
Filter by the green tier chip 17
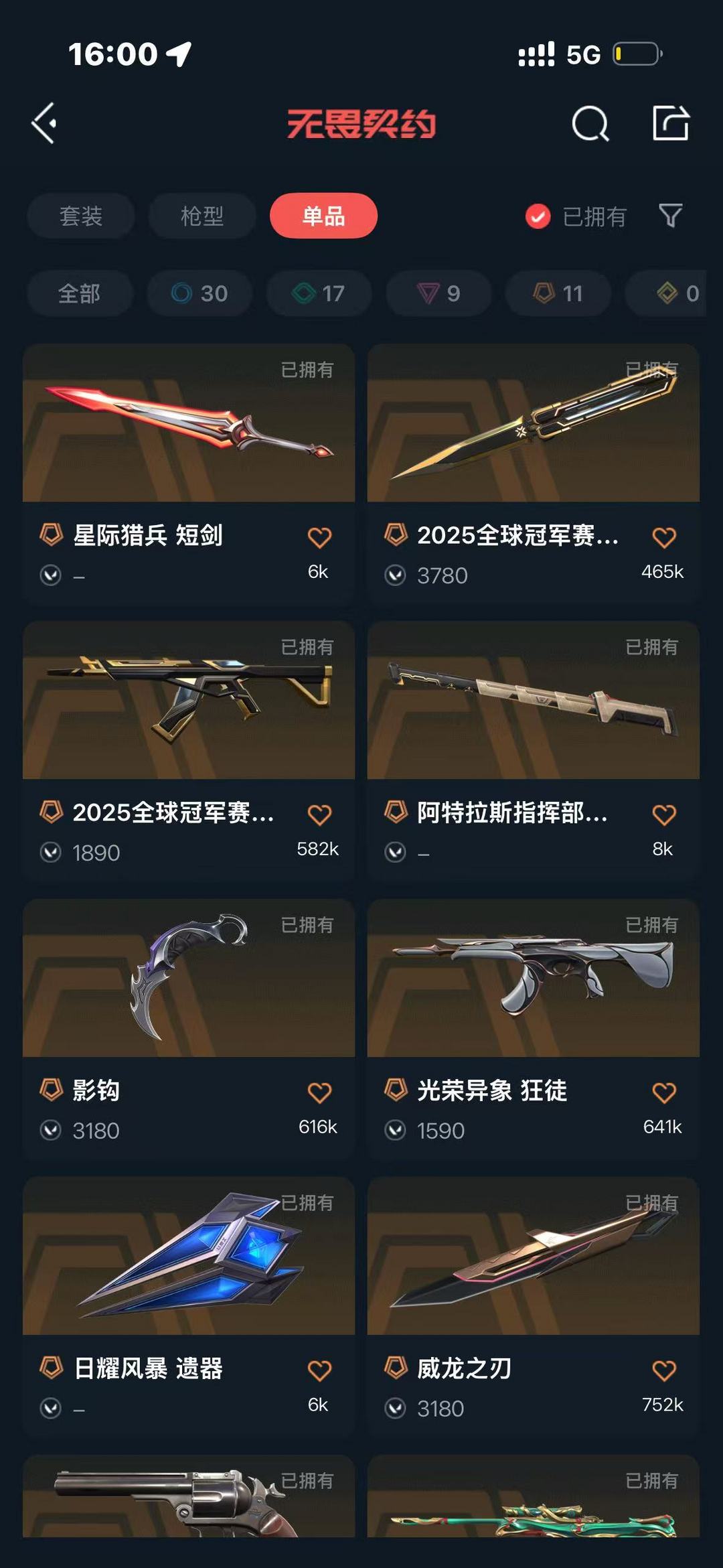(319, 293)
